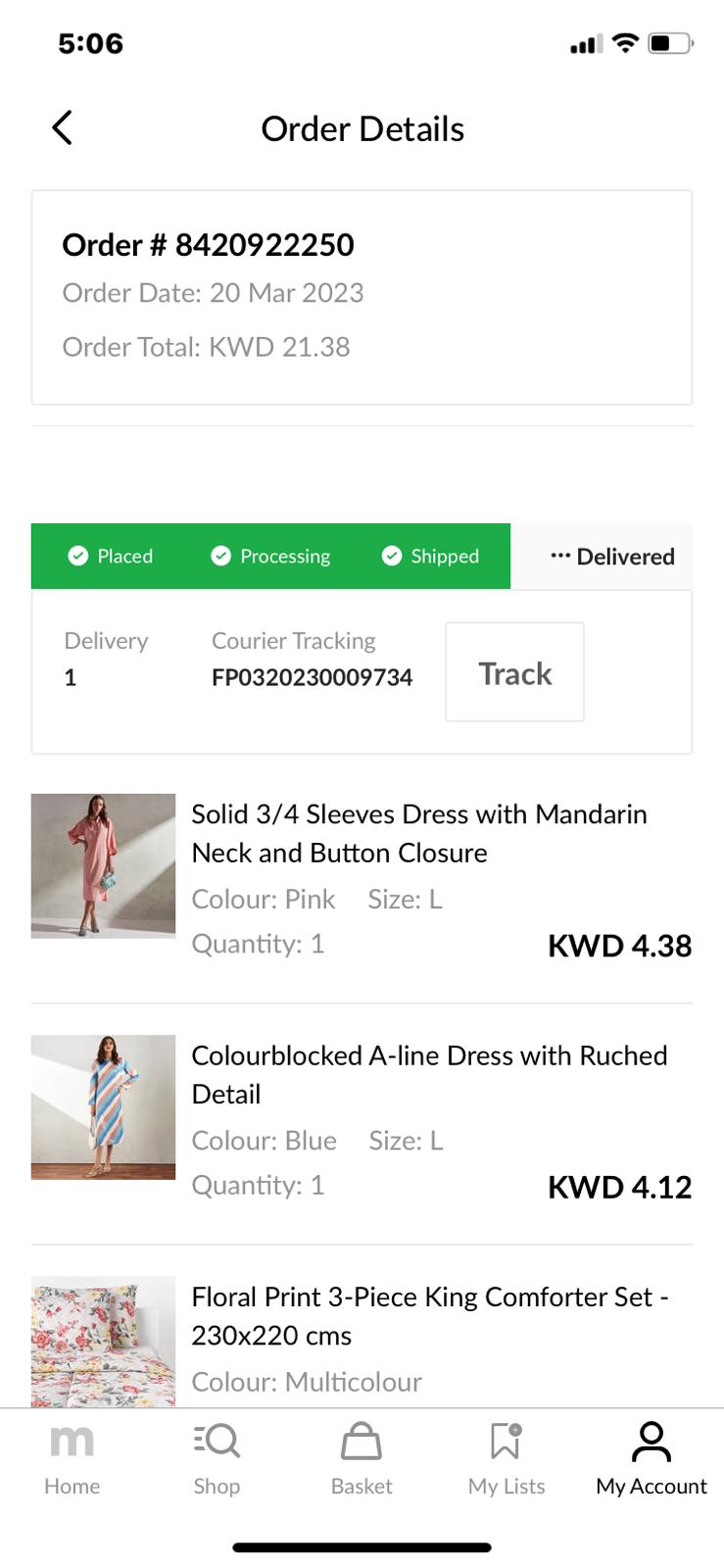Screen dimensions: 724x1568
Task: Select the My Account tab
Action: (651, 1458)
